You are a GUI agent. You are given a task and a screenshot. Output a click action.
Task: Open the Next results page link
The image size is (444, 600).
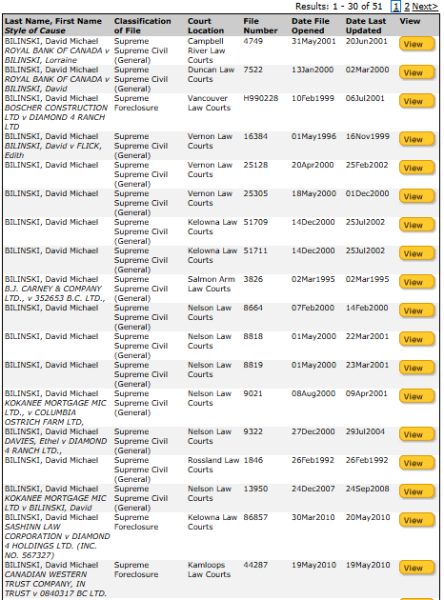point(424,7)
